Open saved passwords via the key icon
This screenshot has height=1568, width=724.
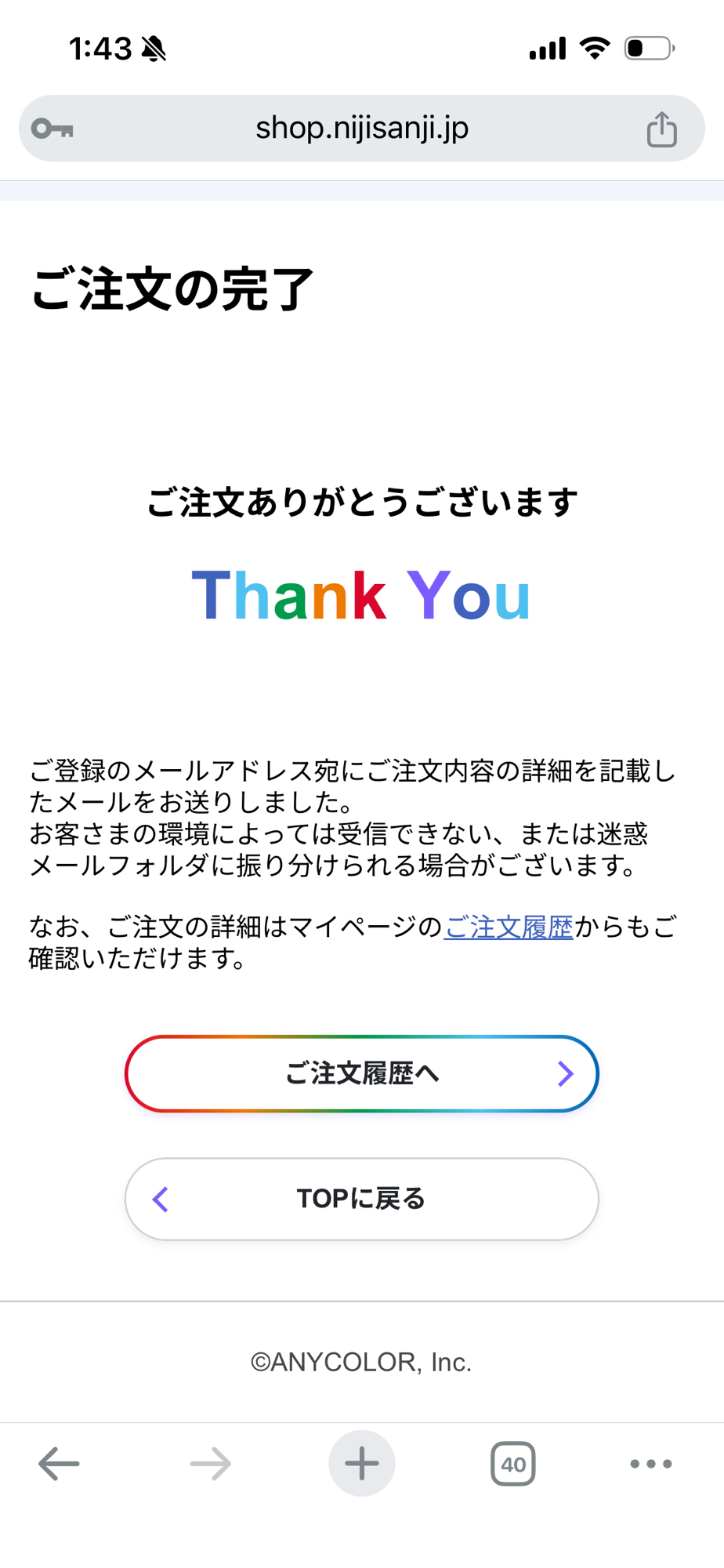tap(52, 129)
